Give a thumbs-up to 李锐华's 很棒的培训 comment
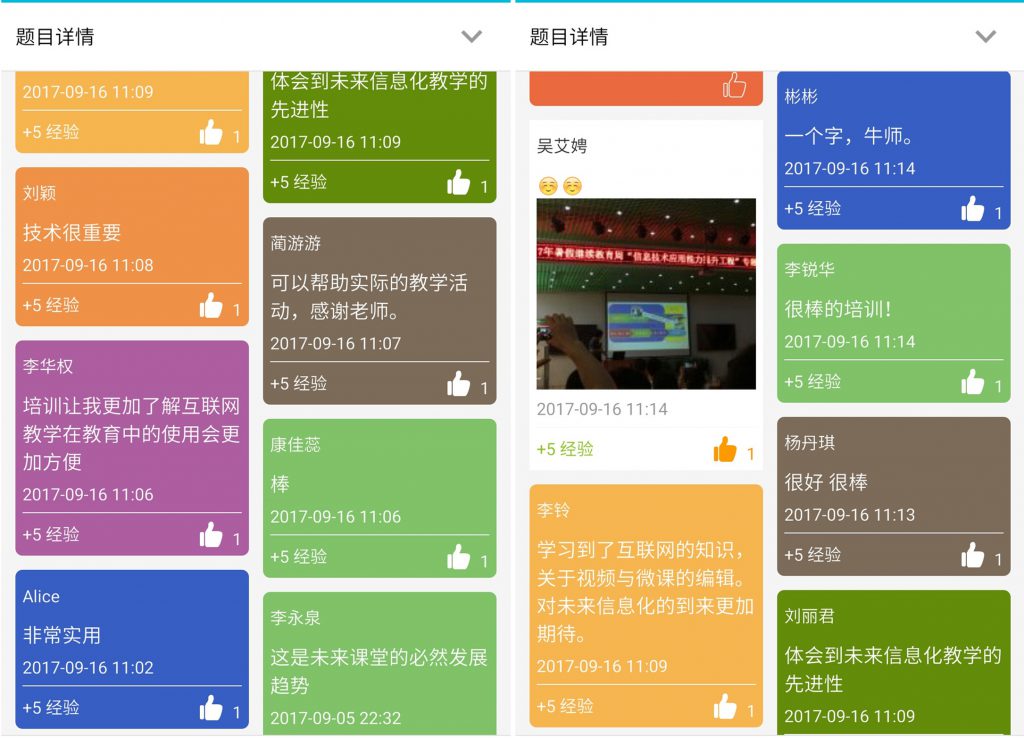 click(x=973, y=382)
